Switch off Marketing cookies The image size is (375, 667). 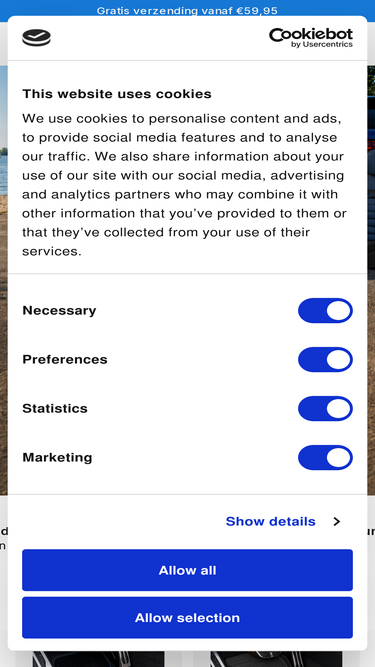pyautogui.click(x=325, y=457)
